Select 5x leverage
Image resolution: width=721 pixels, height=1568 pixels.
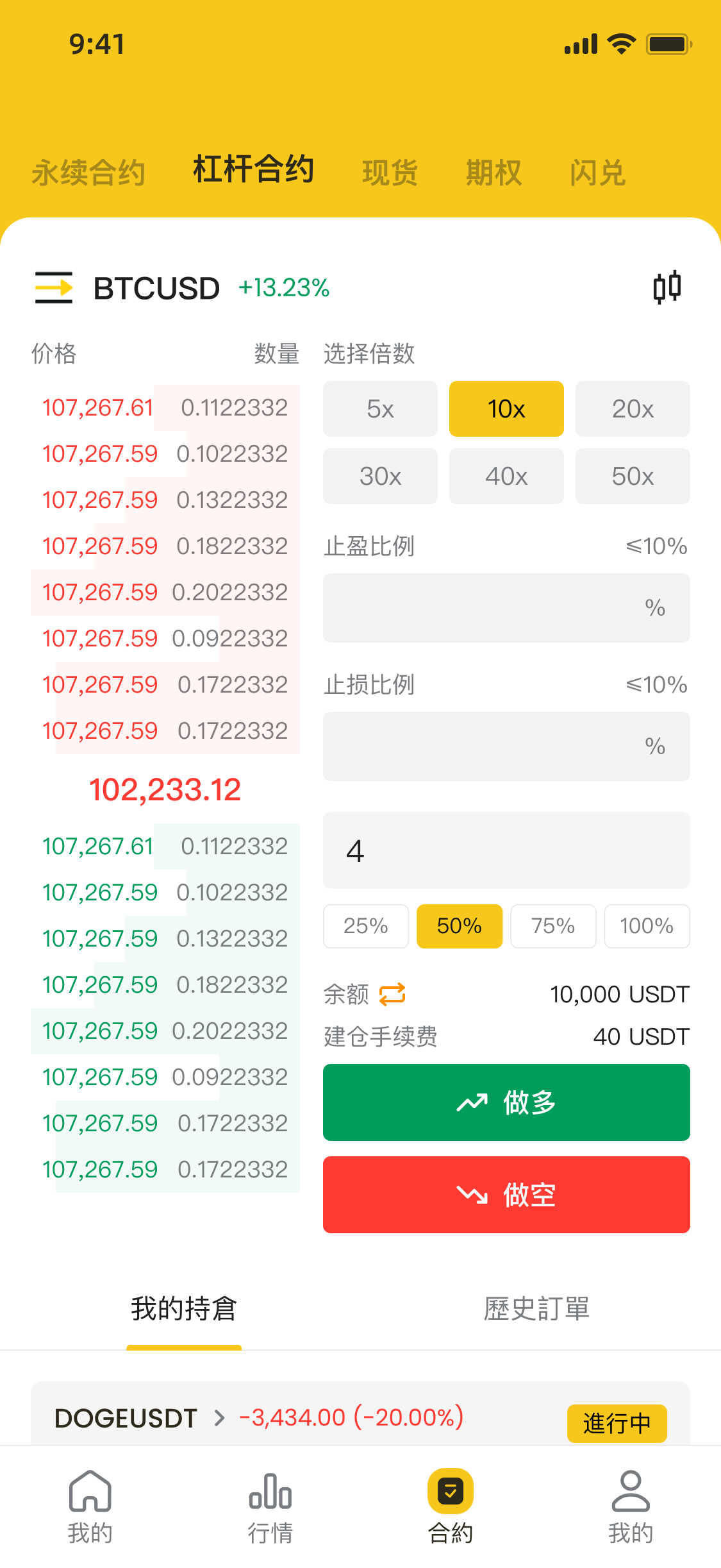(380, 409)
